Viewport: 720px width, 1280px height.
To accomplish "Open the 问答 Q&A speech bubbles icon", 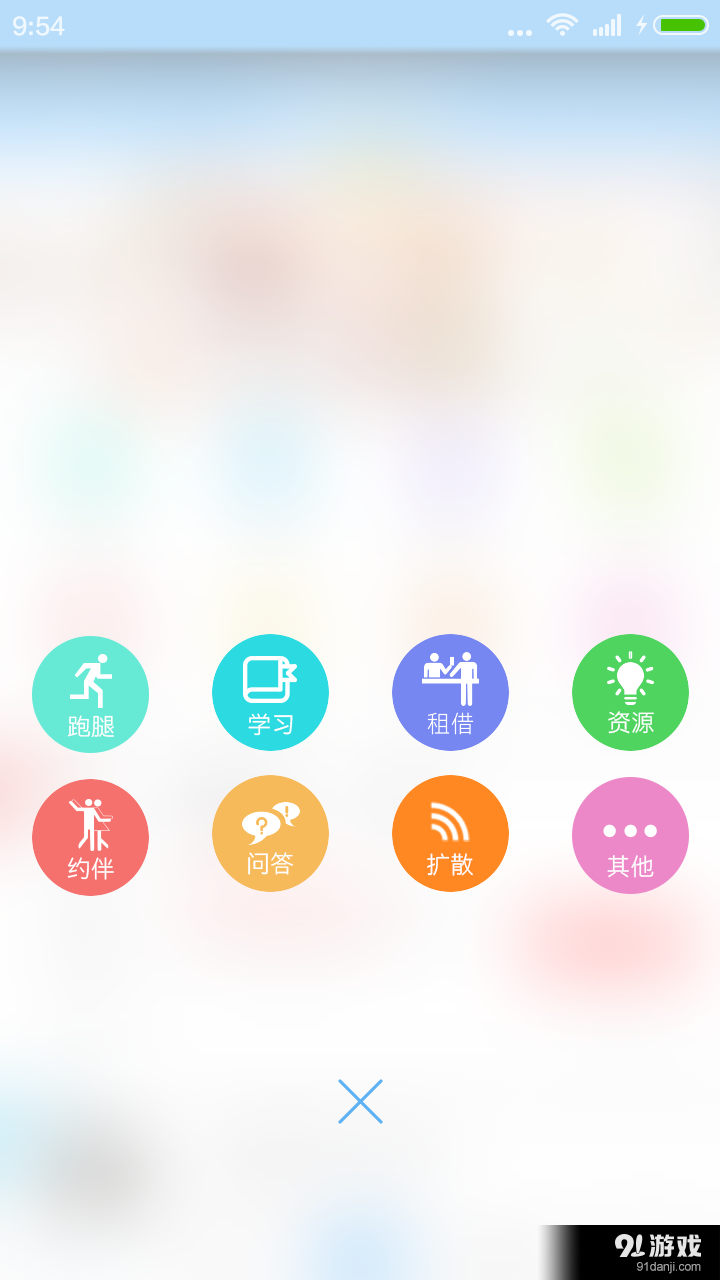I will click(x=270, y=832).
